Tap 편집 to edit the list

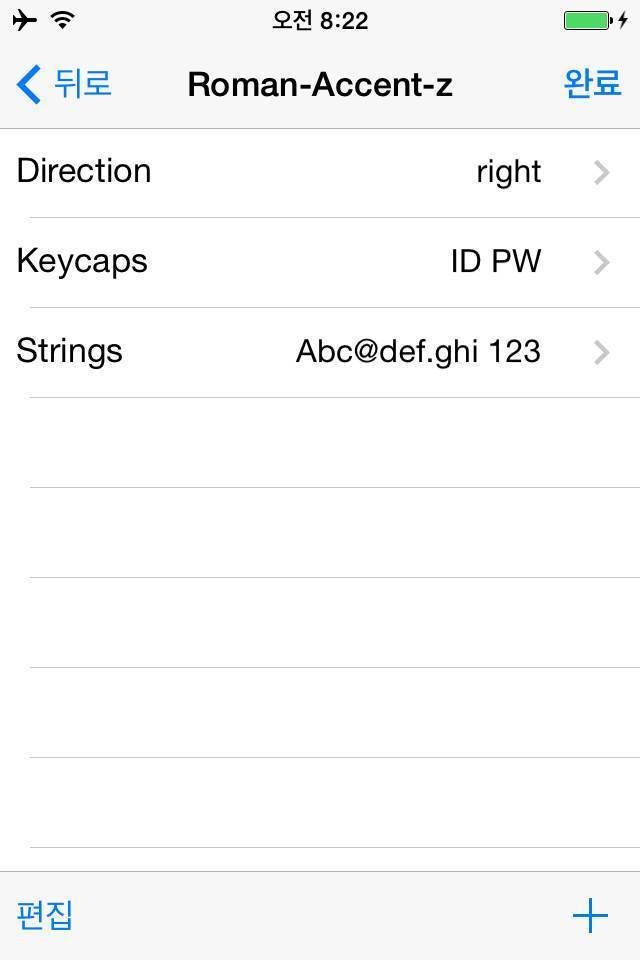click(x=45, y=915)
